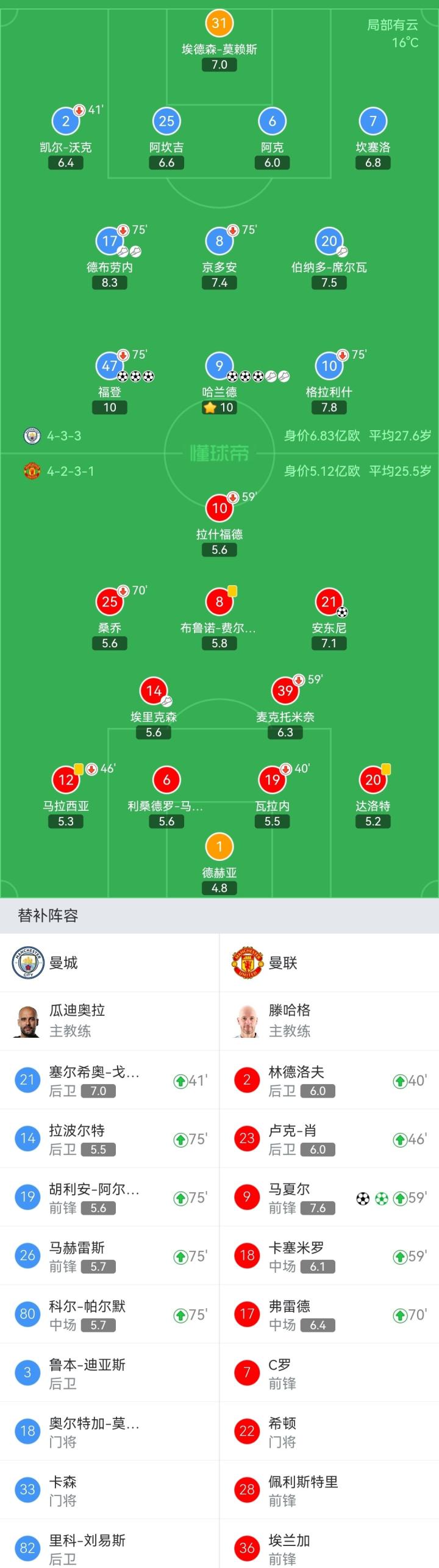Open De Bruyne's profile (德布劳内)

pos(109,241)
